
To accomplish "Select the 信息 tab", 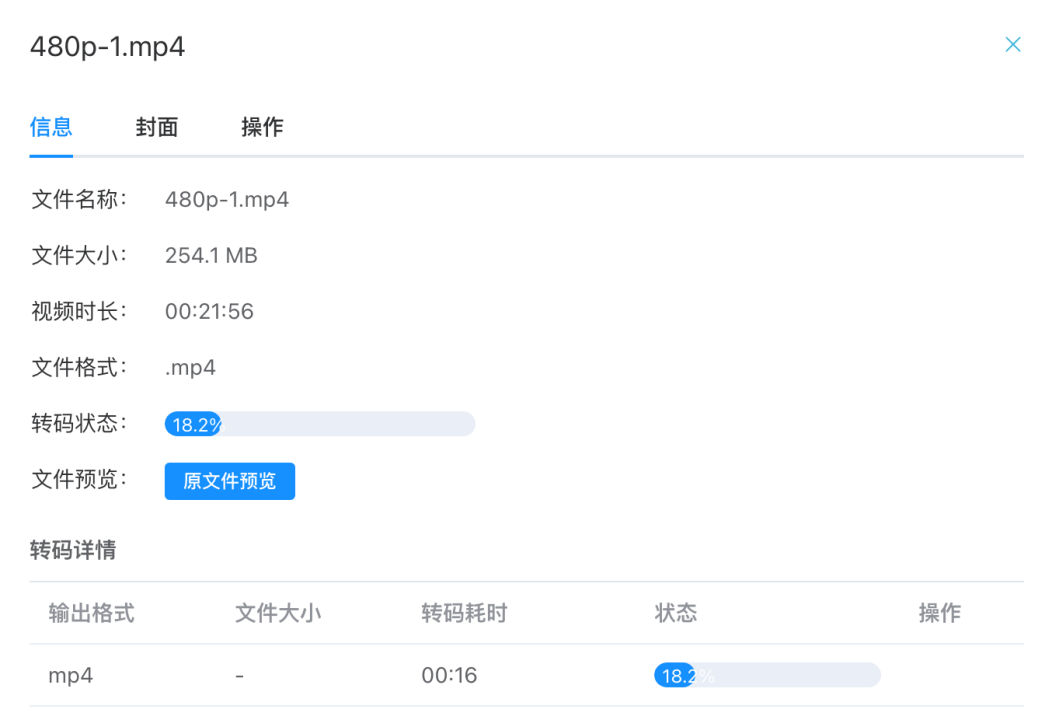I will click(x=51, y=127).
